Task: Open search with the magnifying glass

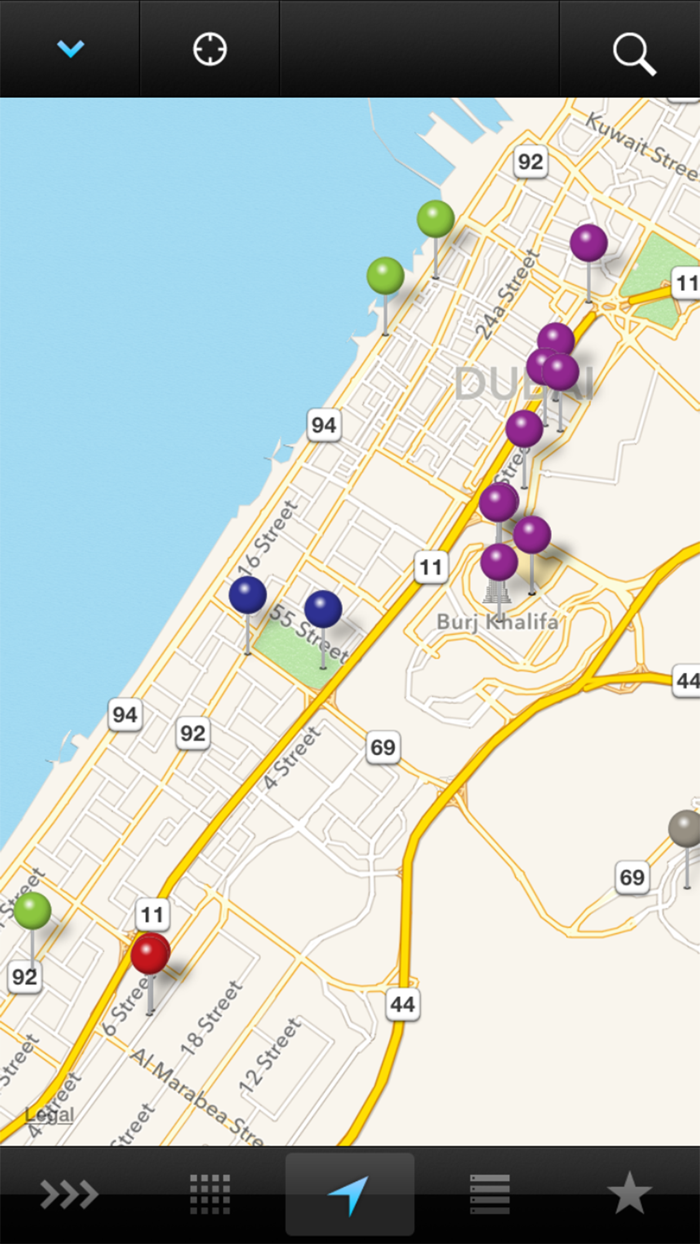Action: click(x=634, y=53)
